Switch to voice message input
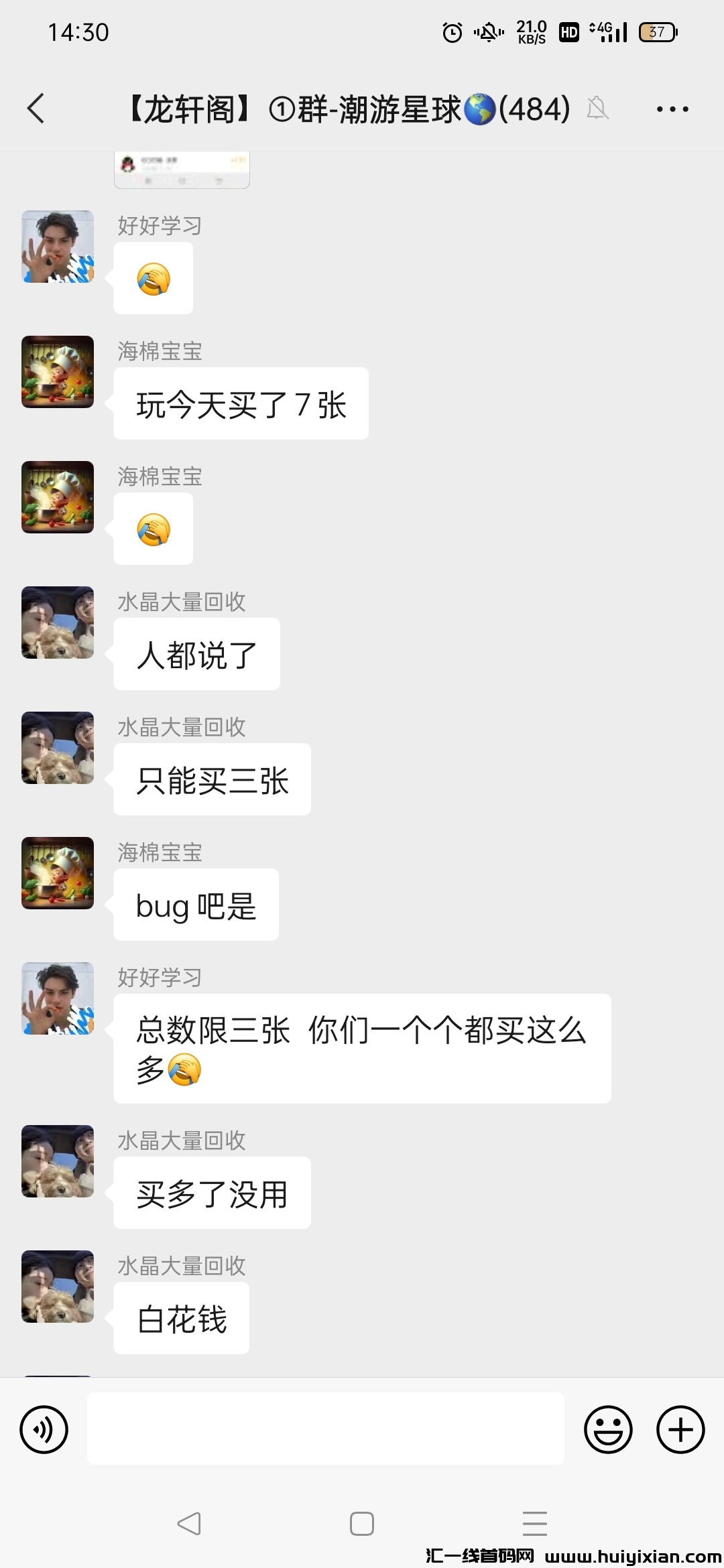The image size is (724, 1568). tap(44, 1429)
